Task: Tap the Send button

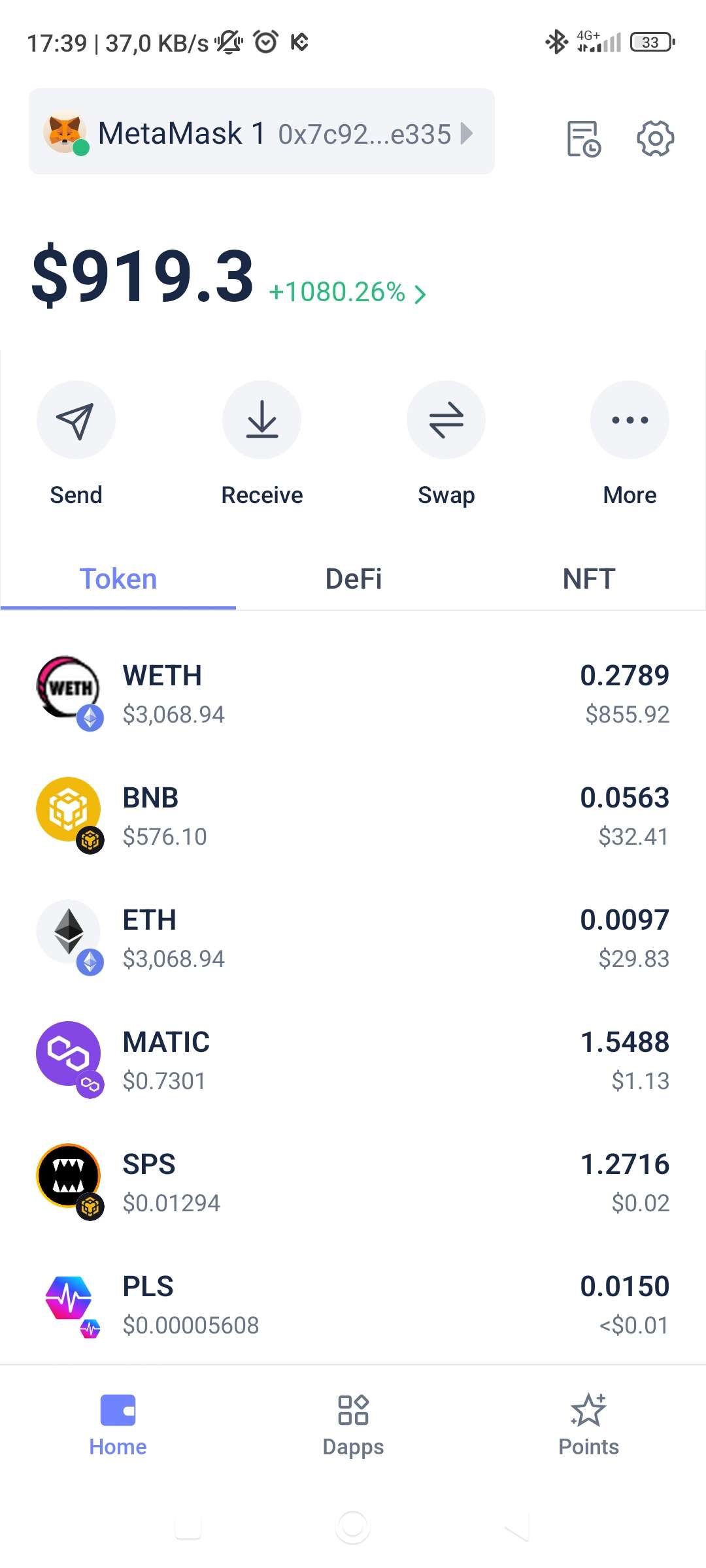Action: (x=76, y=421)
